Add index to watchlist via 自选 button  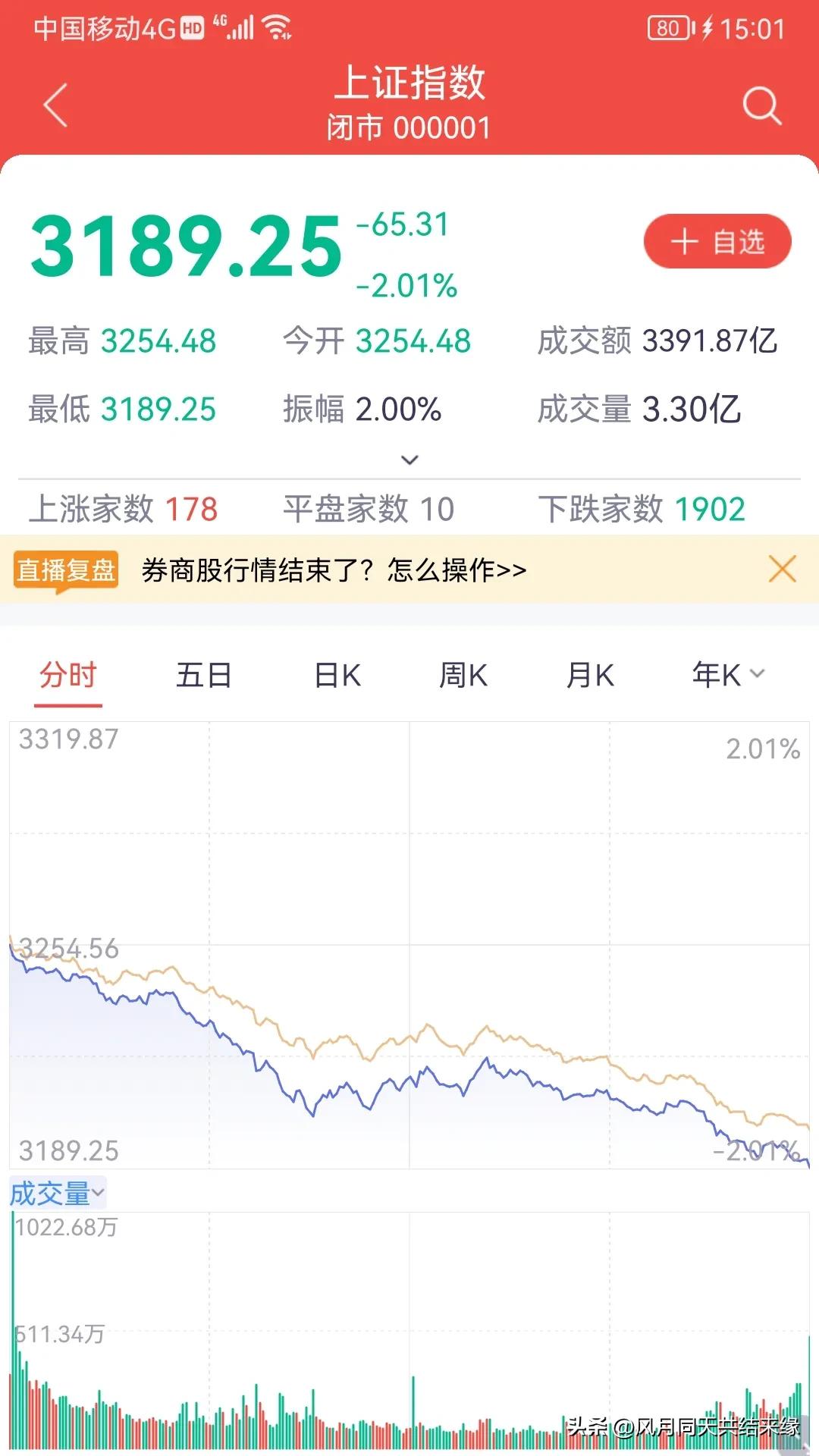pyautogui.click(x=717, y=240)
